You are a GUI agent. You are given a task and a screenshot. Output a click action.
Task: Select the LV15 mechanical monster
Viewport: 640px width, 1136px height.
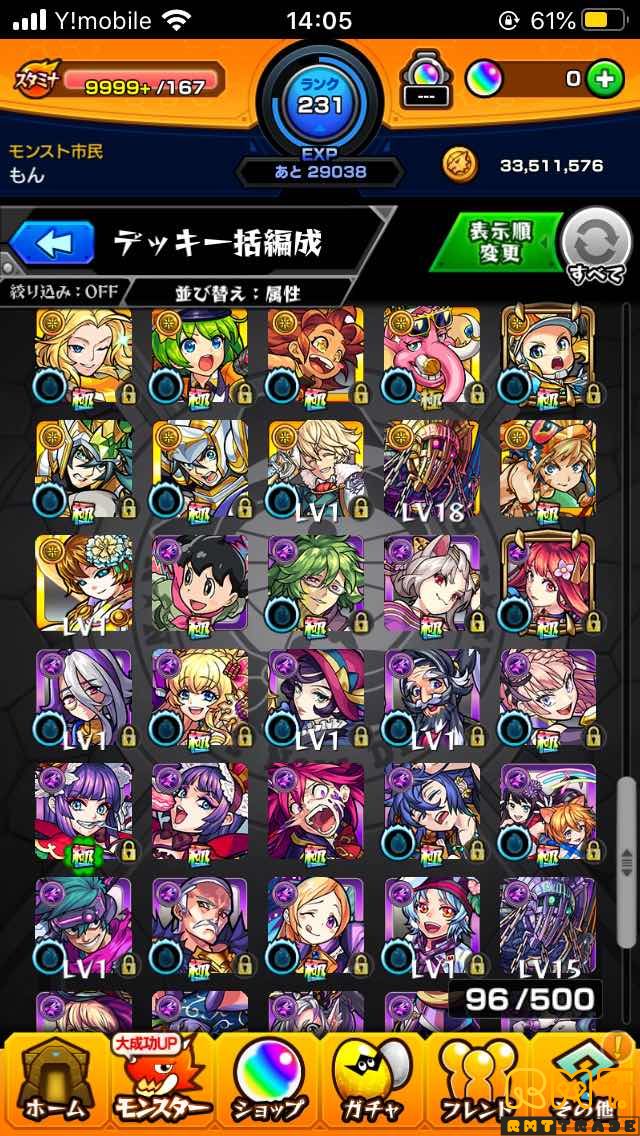pos(547,926)
